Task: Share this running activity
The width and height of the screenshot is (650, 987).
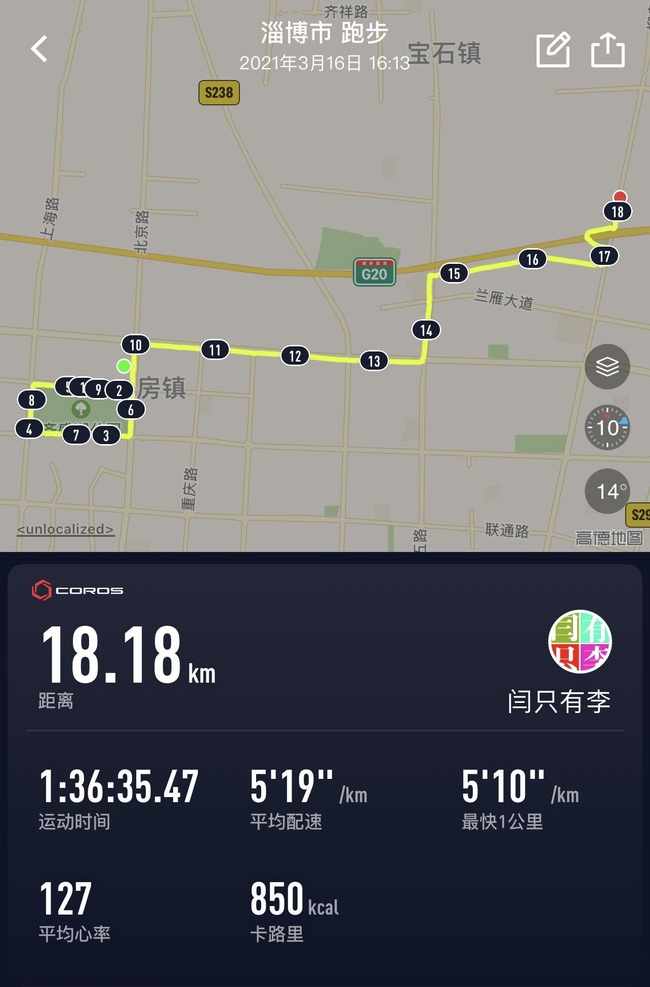Action: (608, 49)
